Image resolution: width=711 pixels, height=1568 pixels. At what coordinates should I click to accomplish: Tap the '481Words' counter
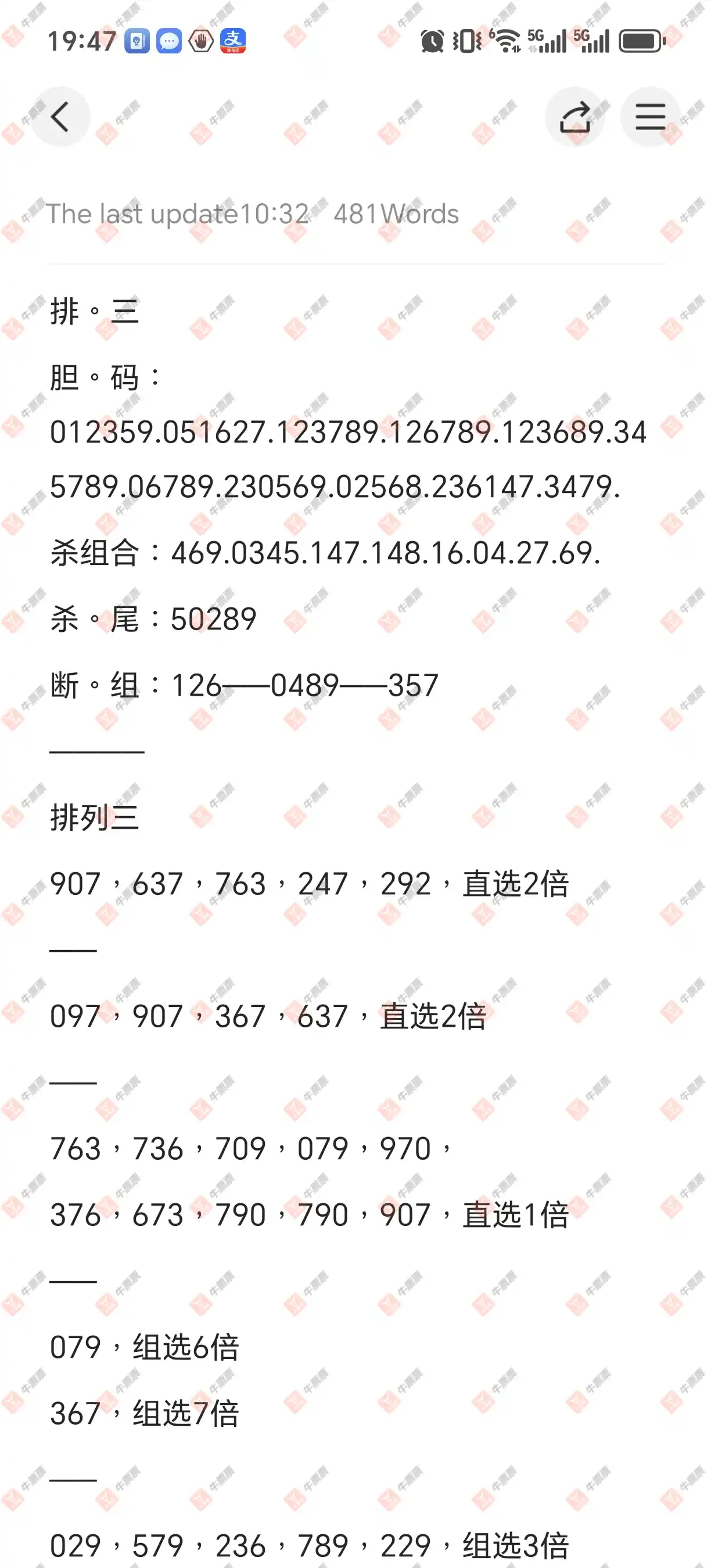coord(396,214)
